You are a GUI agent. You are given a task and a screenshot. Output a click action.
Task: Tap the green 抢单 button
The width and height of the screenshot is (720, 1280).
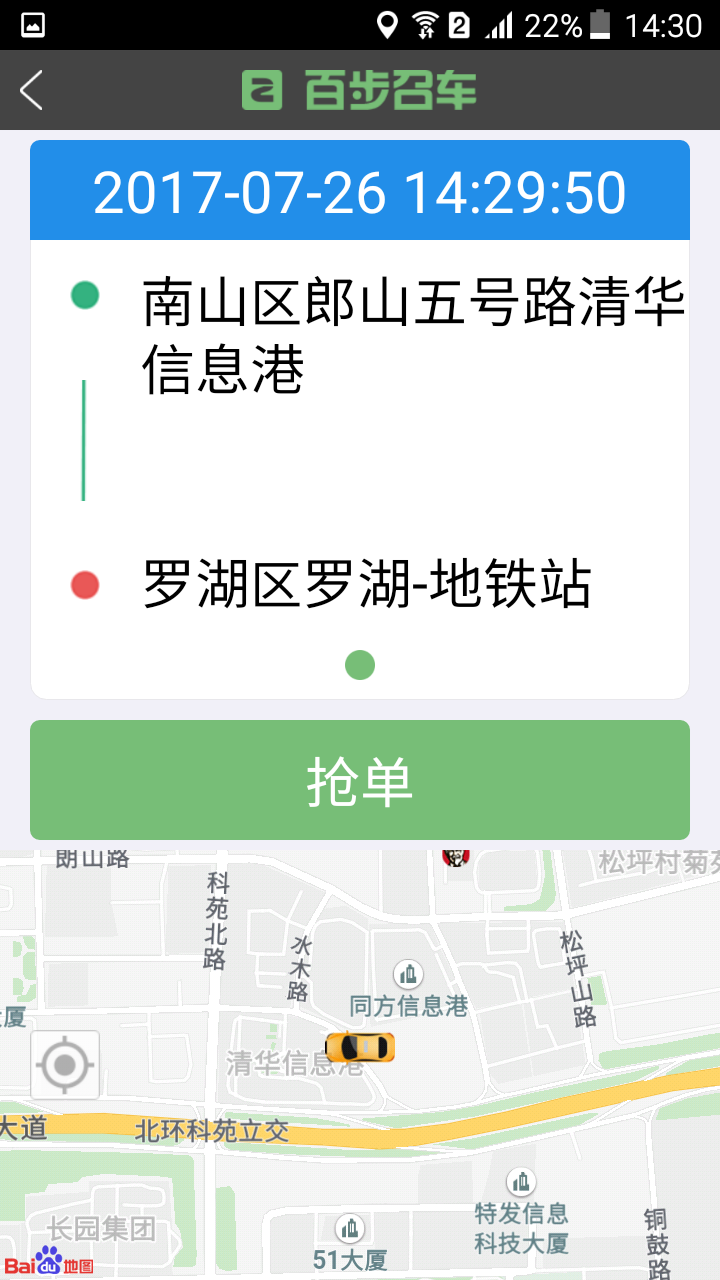(360, 780)
